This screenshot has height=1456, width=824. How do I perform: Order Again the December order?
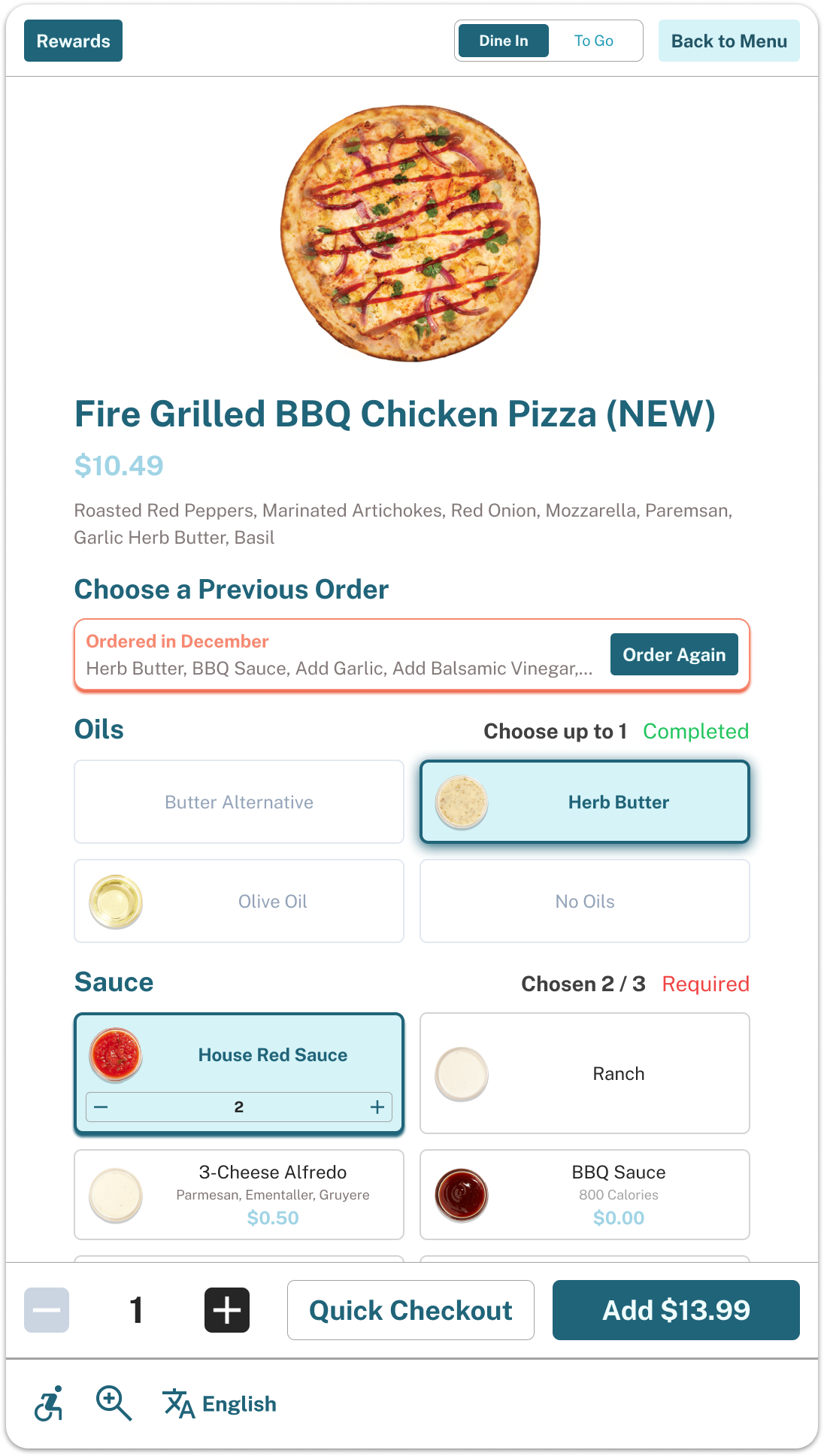click(x=674, y=654)
